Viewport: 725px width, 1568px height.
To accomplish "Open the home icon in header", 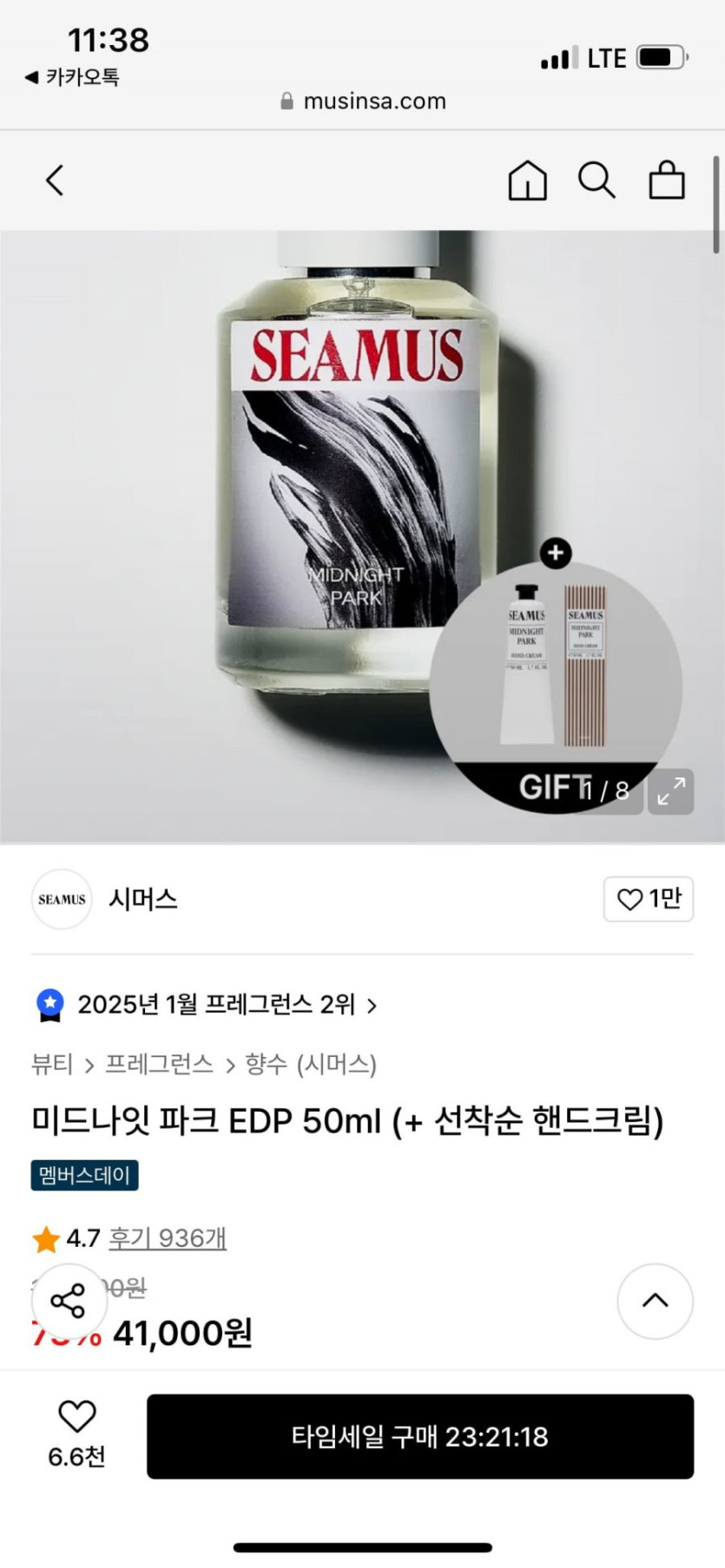I will click(x=527, y=180).
